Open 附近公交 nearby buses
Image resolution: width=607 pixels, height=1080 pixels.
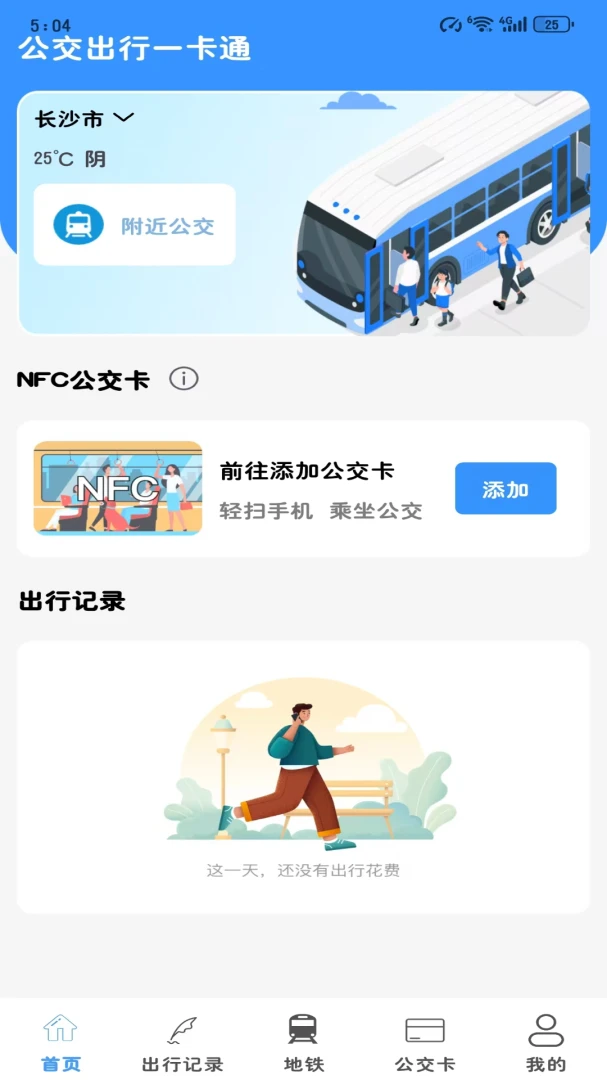(134, 225)
